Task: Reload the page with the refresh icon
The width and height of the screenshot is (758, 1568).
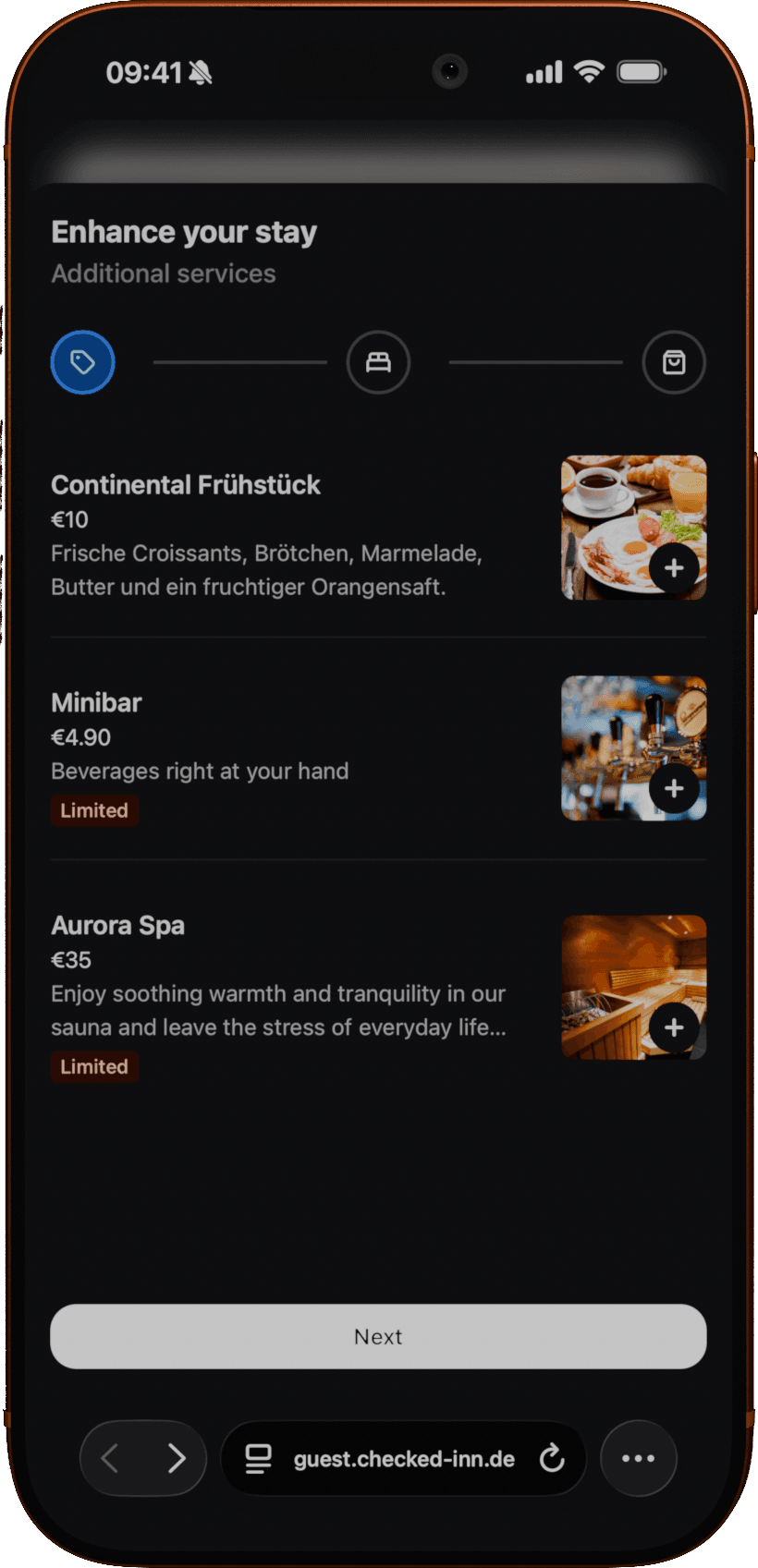Action: [553, 1458]
